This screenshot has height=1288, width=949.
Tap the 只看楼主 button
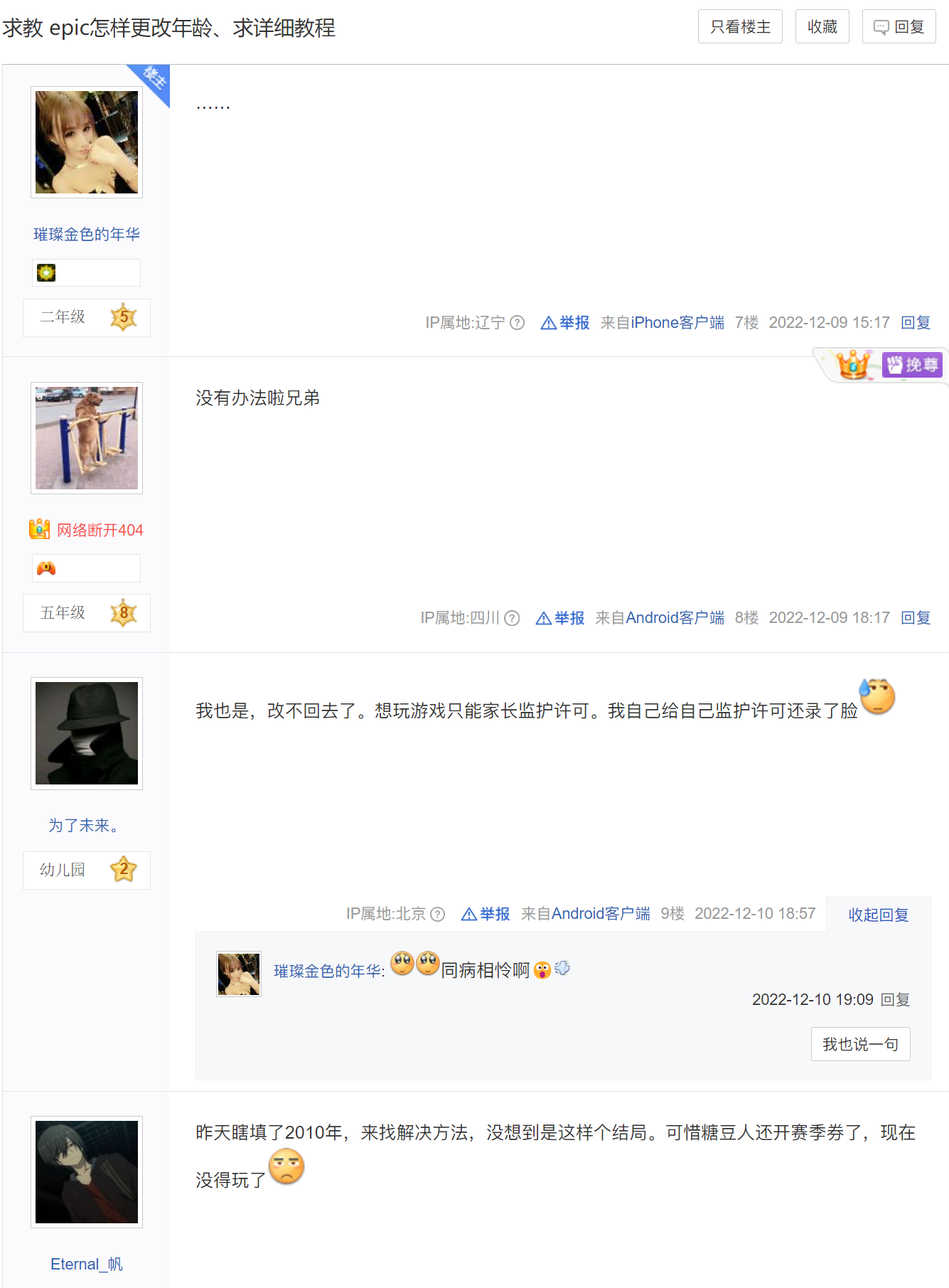[x=739, y=27]
